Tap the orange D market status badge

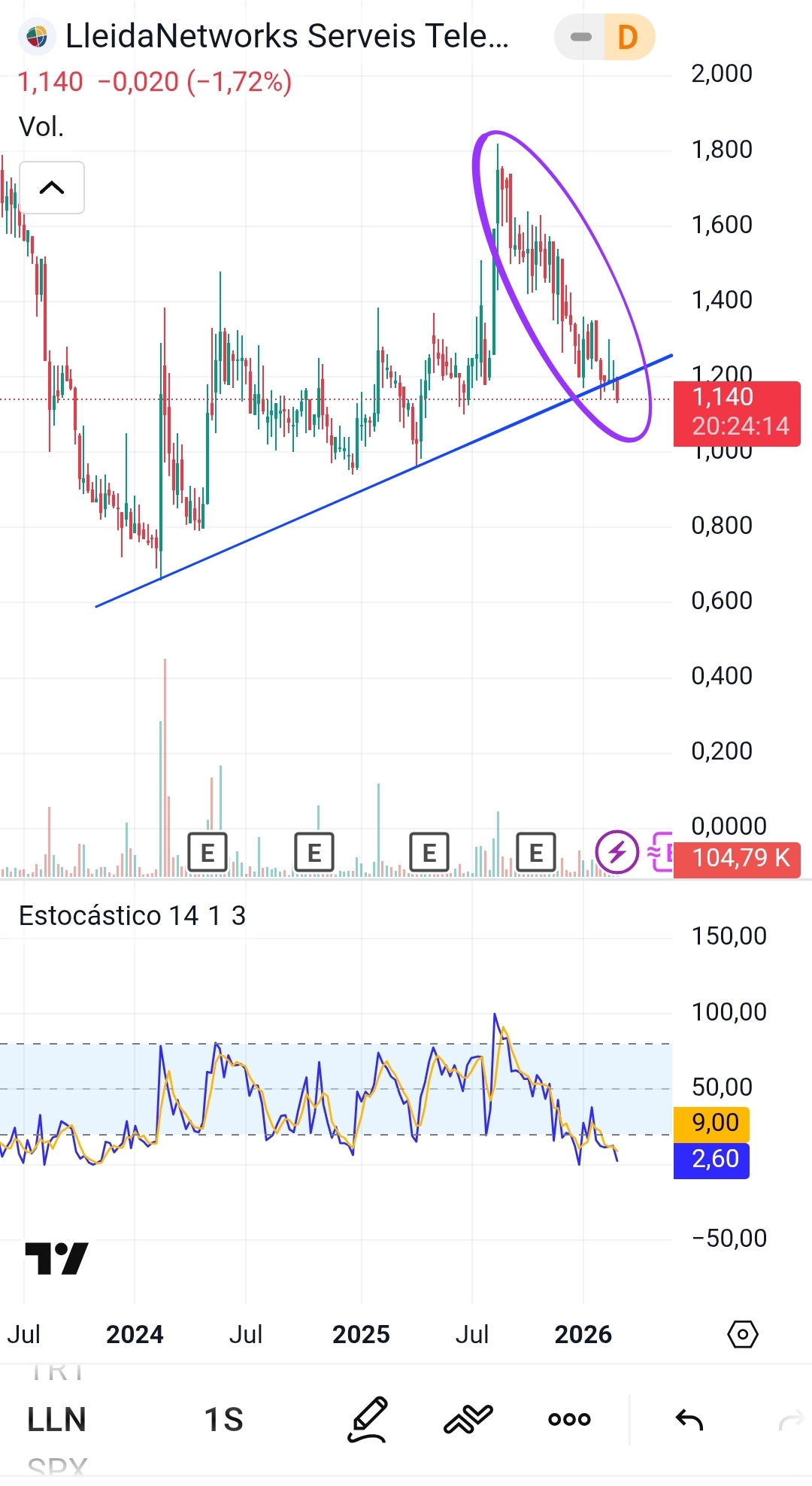coord(628,37)
